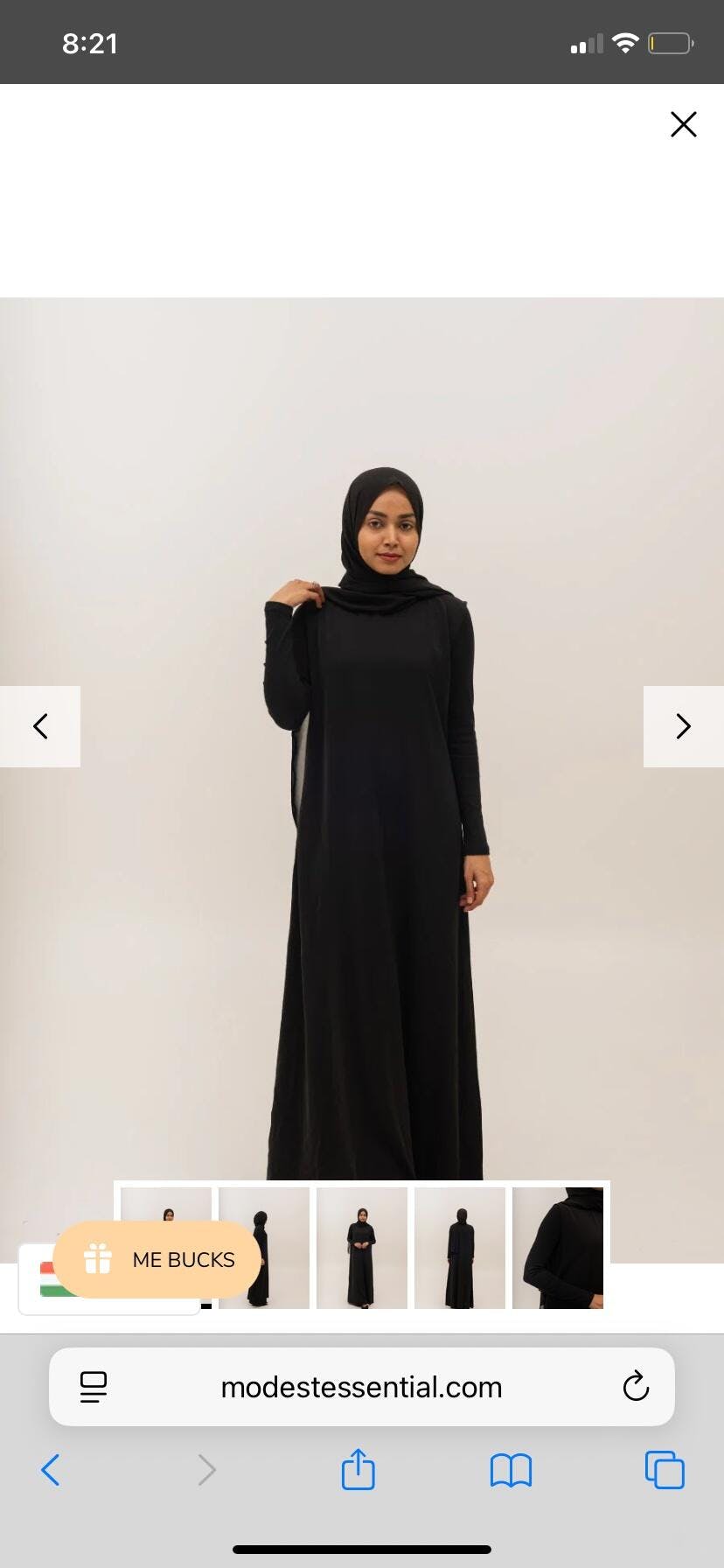Show the next product photo
This screenshot has height=1568, width=724.
(684, 726)
